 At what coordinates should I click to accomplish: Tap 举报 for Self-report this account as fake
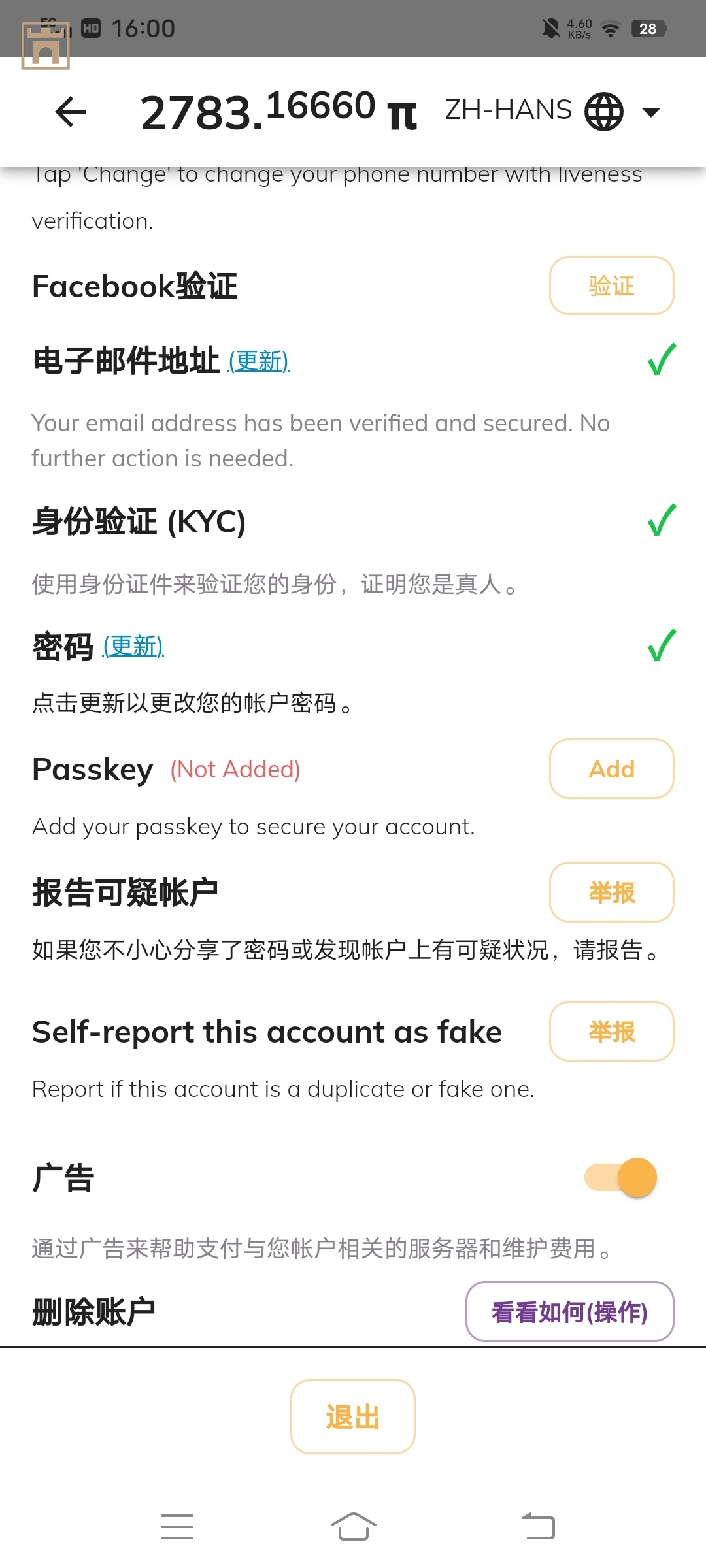pos(611,1032)
